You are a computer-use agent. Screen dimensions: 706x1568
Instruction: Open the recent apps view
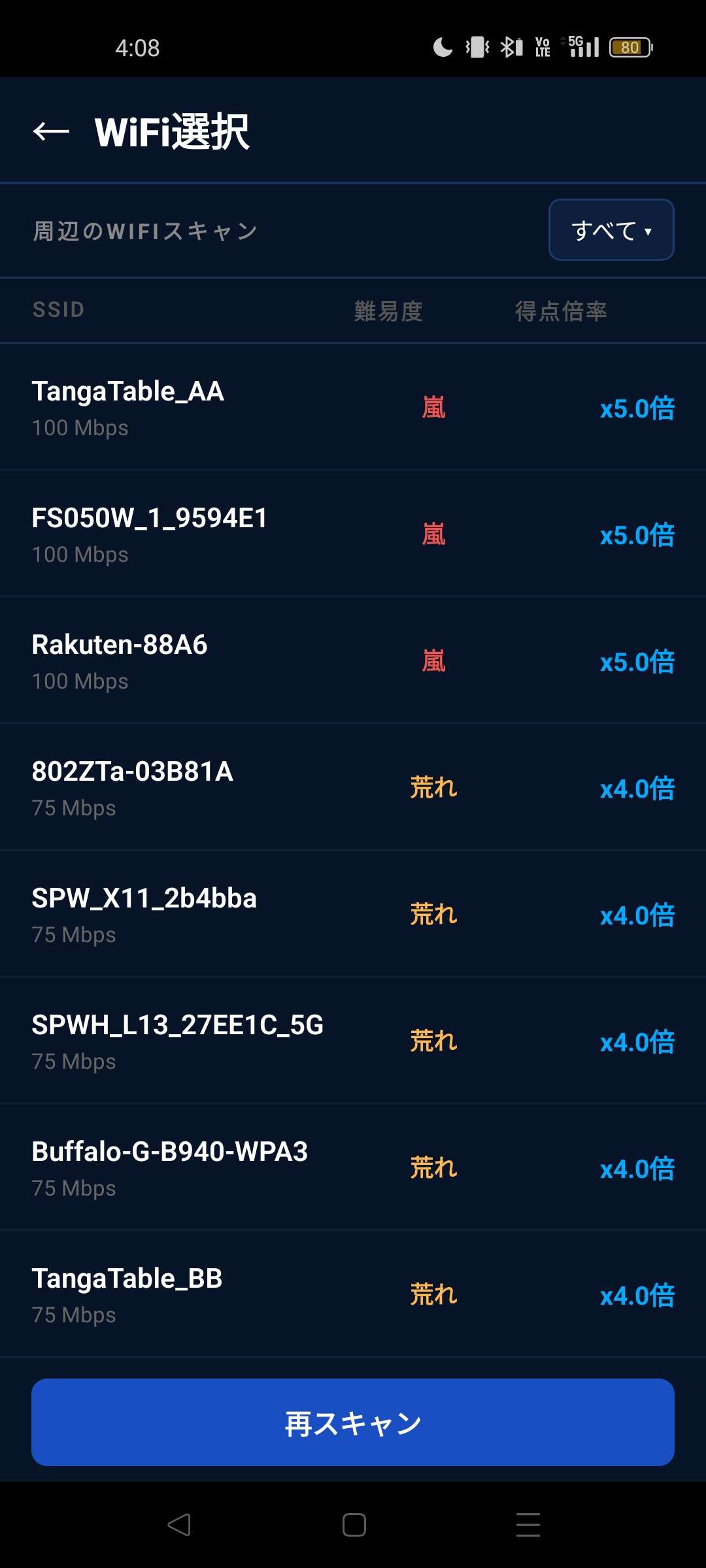point(528,1525)
